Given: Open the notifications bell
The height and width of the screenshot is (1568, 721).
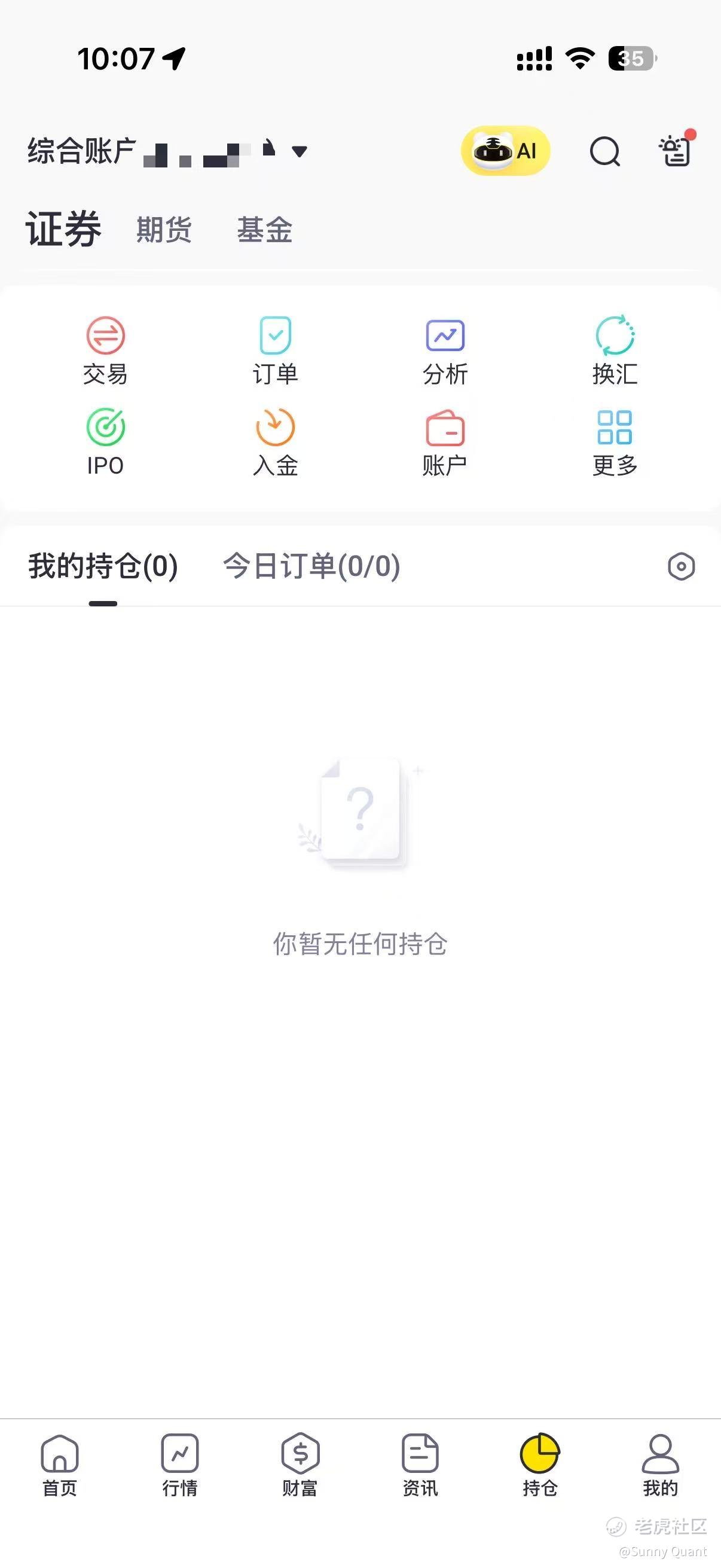Looking at the screenshot, I should pyautogui.click(x=676, y=150).
